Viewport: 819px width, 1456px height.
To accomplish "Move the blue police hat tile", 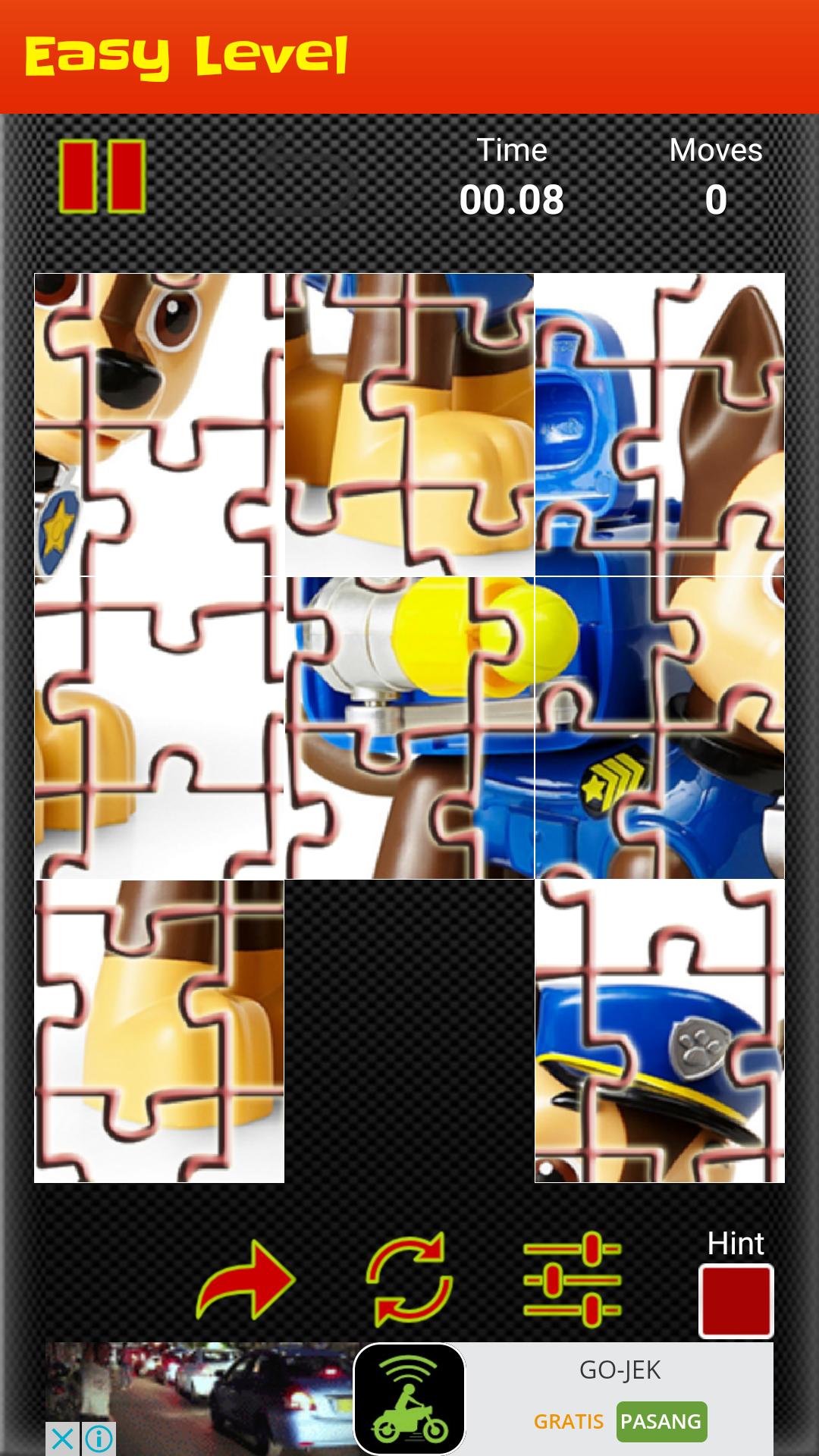I will [x=660, y=1031].
